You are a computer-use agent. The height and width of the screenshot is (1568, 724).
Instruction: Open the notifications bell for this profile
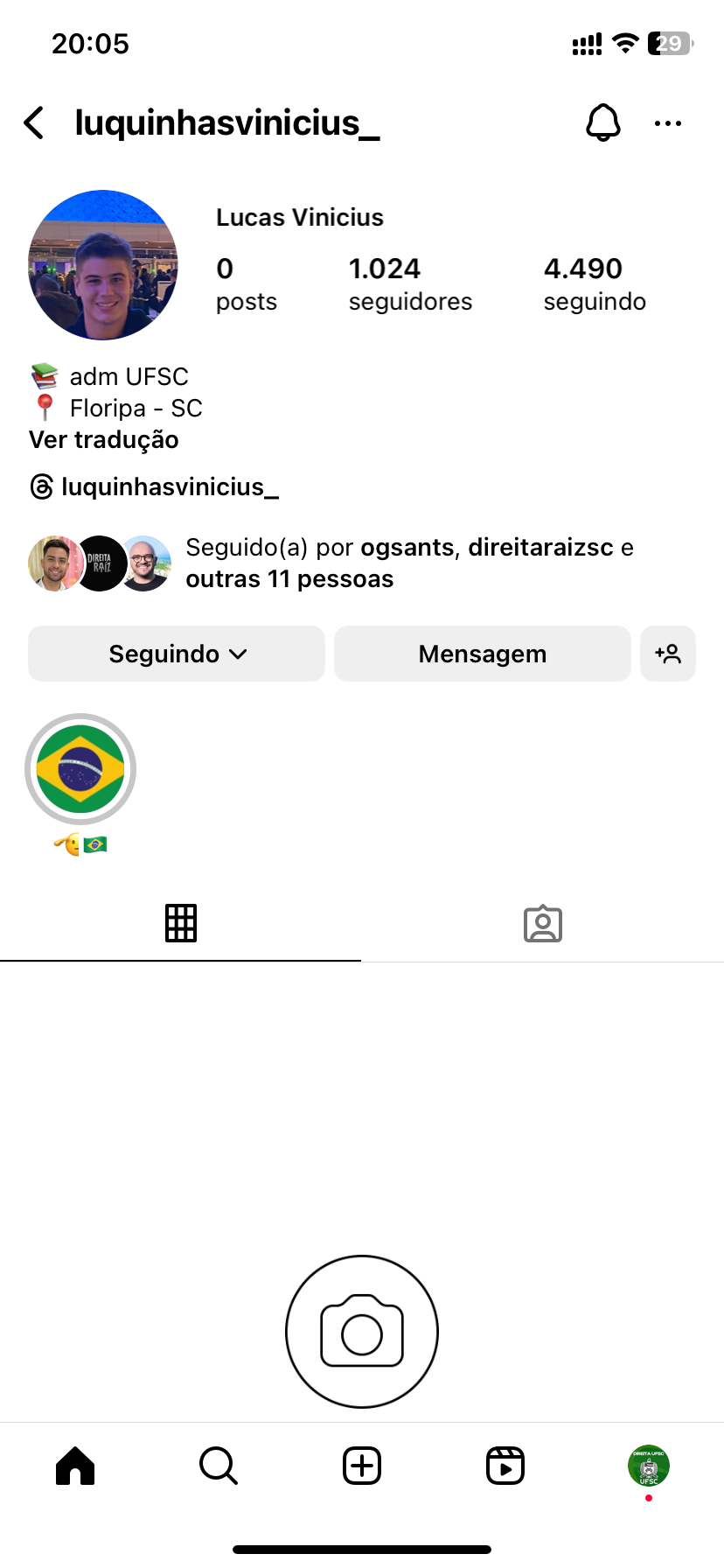(602, 123)
